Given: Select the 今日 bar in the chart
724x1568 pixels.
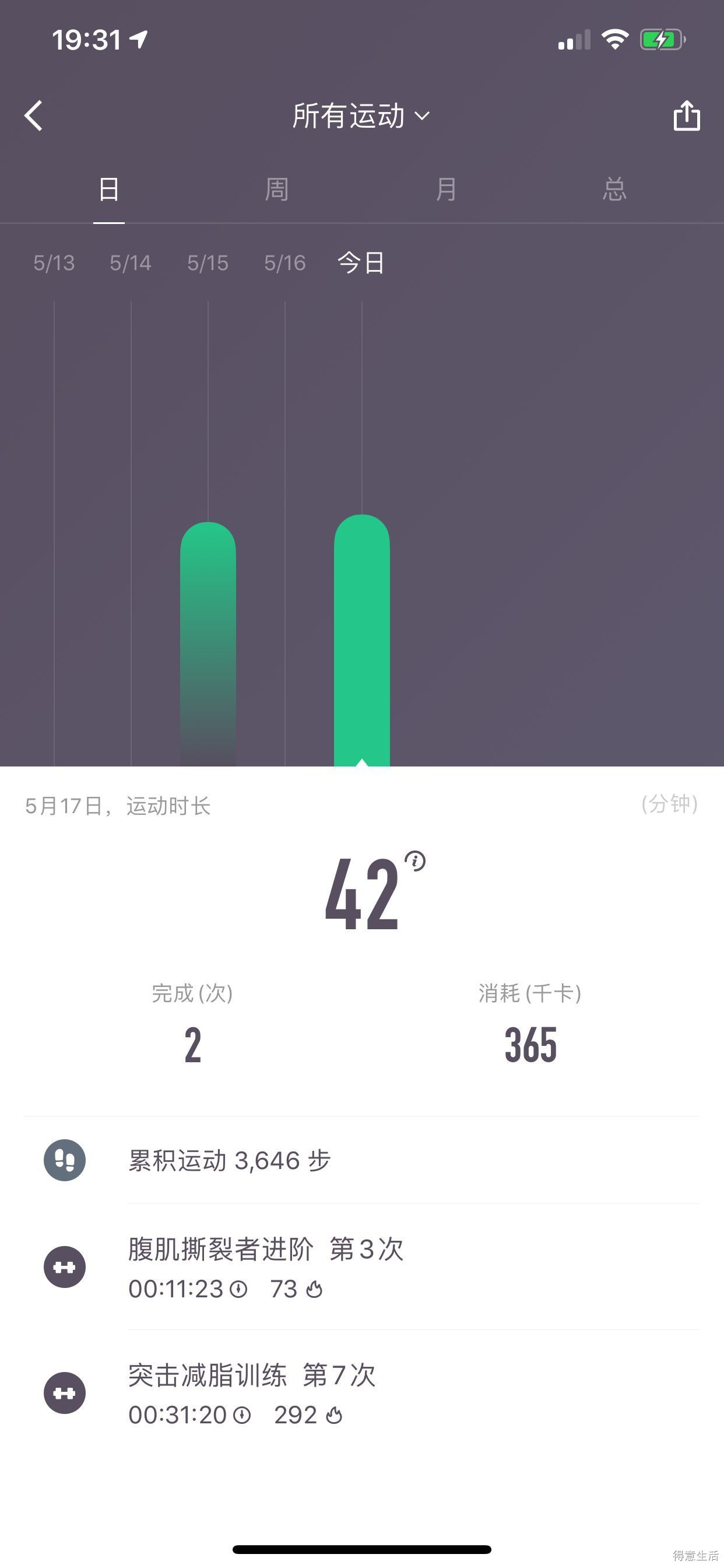Looking at the screenshot, I should coord(361,639).
